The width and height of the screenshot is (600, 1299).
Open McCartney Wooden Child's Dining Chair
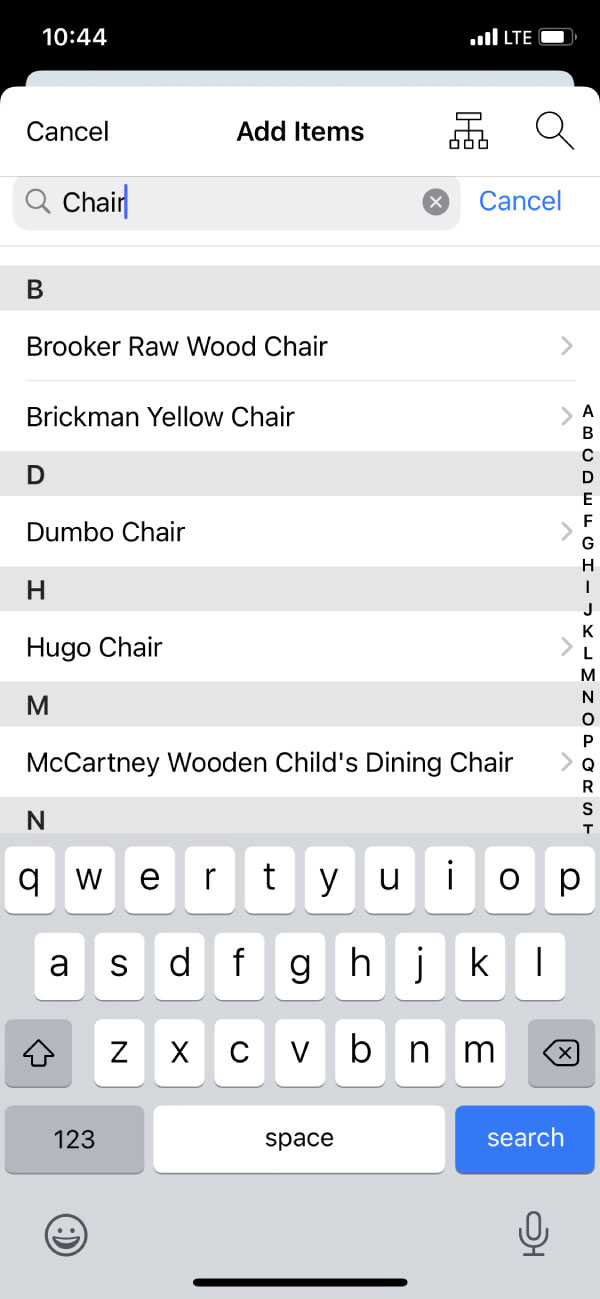click(x=300, y=762)
